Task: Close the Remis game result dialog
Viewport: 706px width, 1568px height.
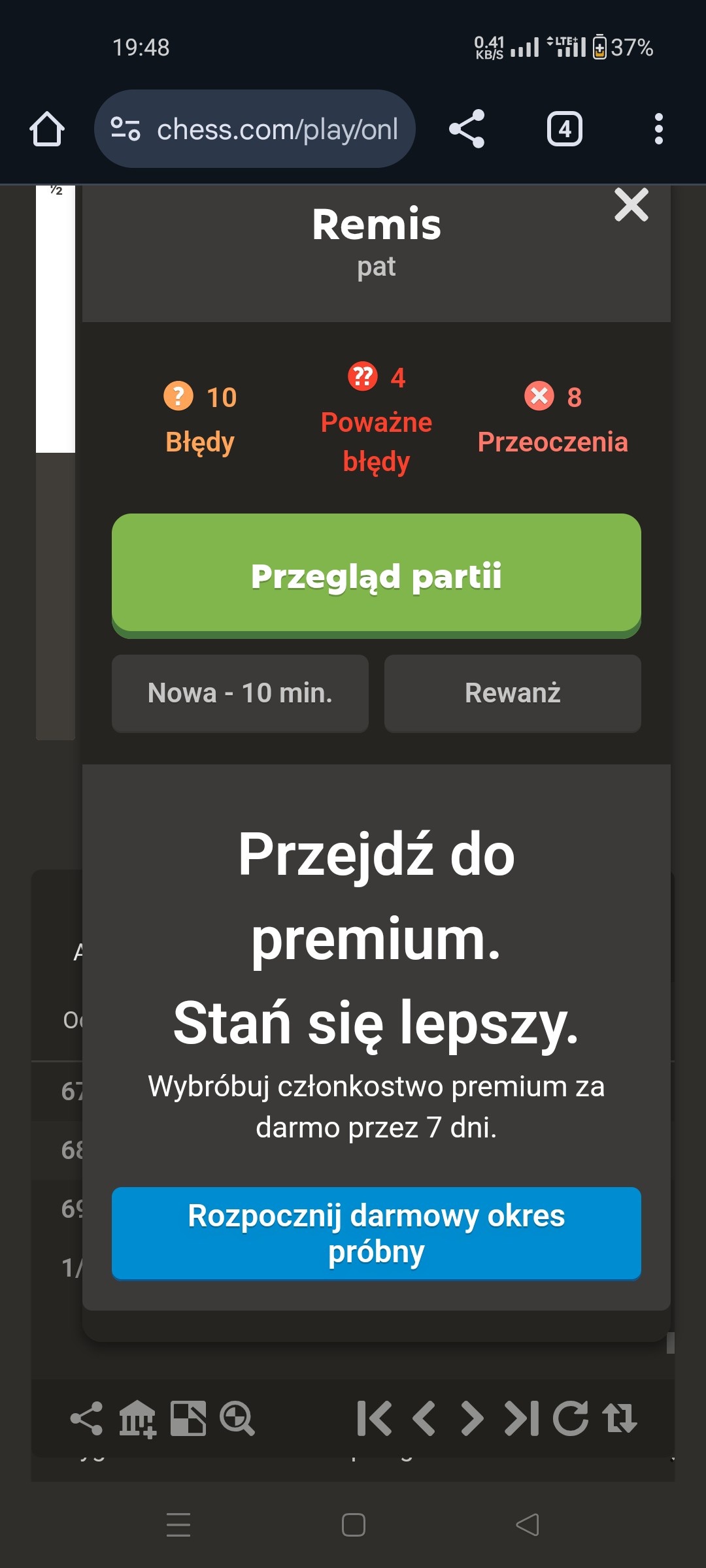Action: (x=631, y=205)
